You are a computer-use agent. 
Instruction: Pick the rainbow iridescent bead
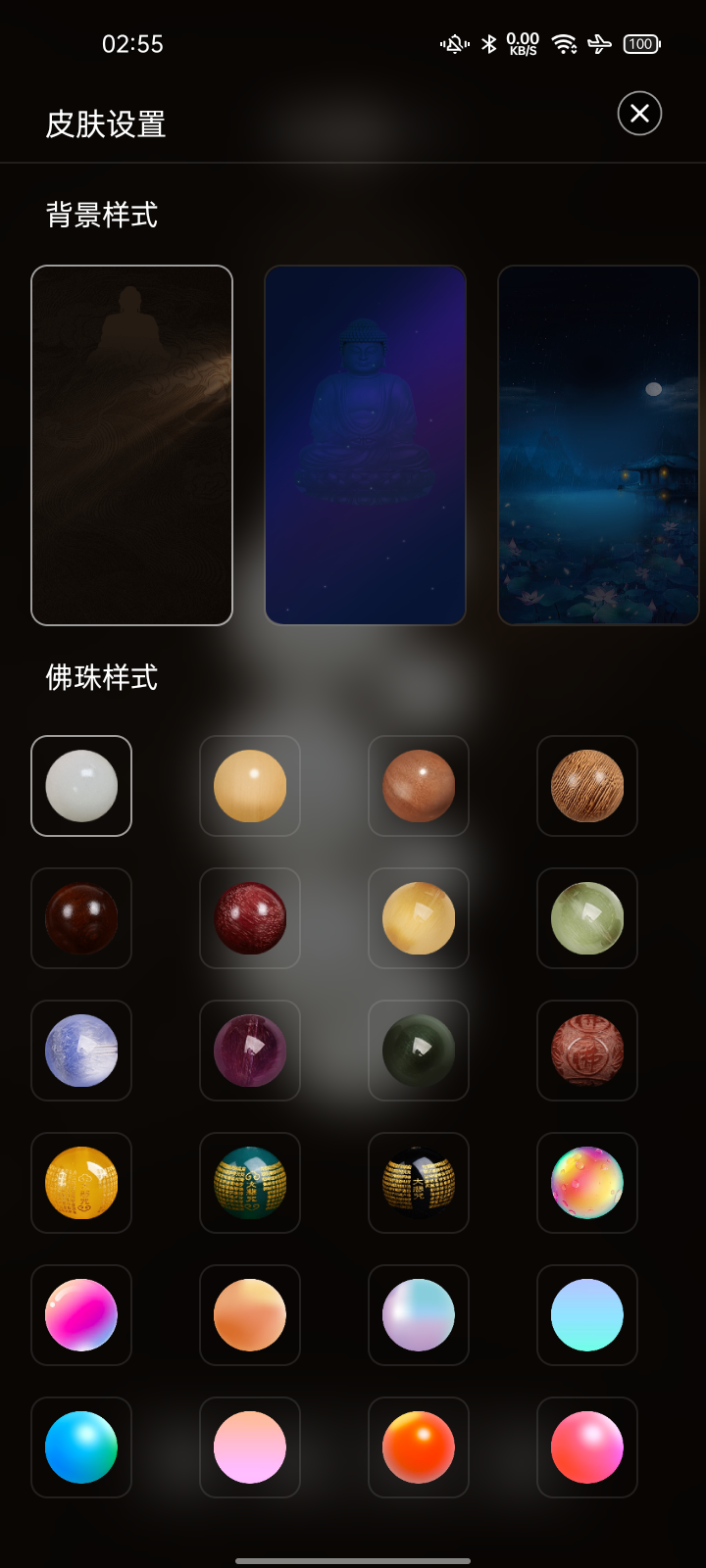pos(587,1183)
